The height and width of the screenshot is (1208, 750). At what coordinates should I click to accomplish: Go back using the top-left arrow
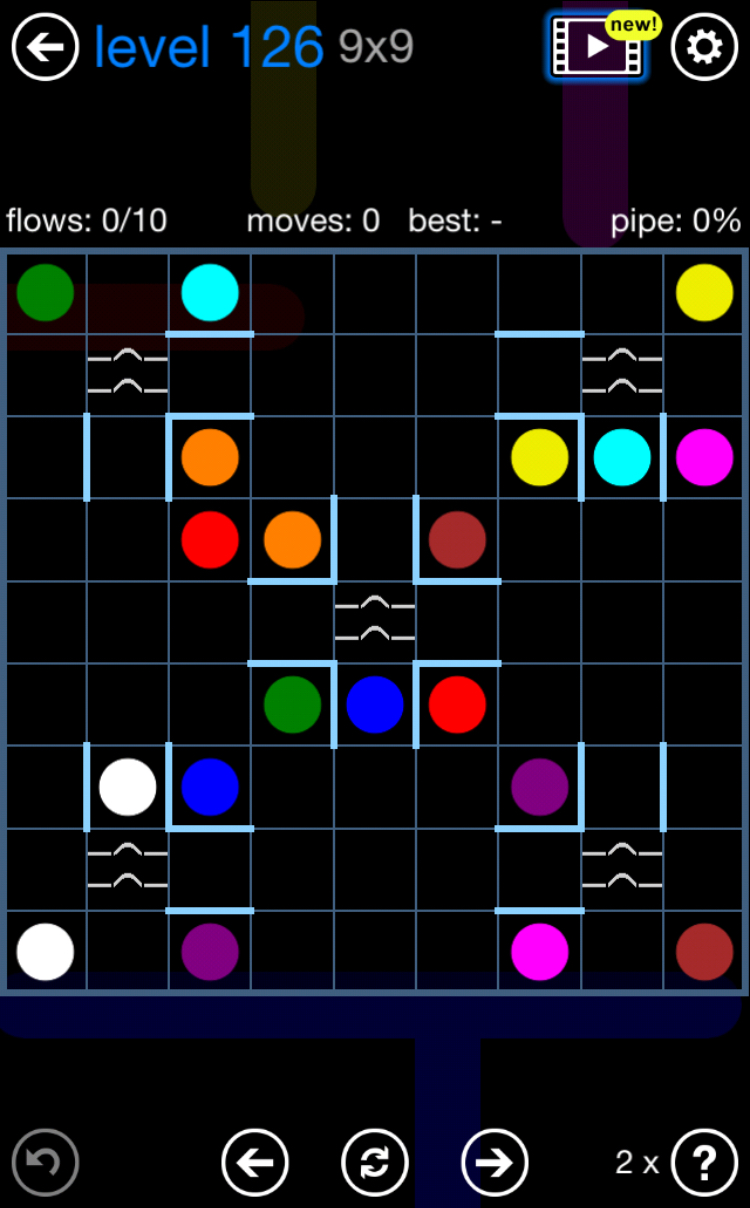click(45, 46)
